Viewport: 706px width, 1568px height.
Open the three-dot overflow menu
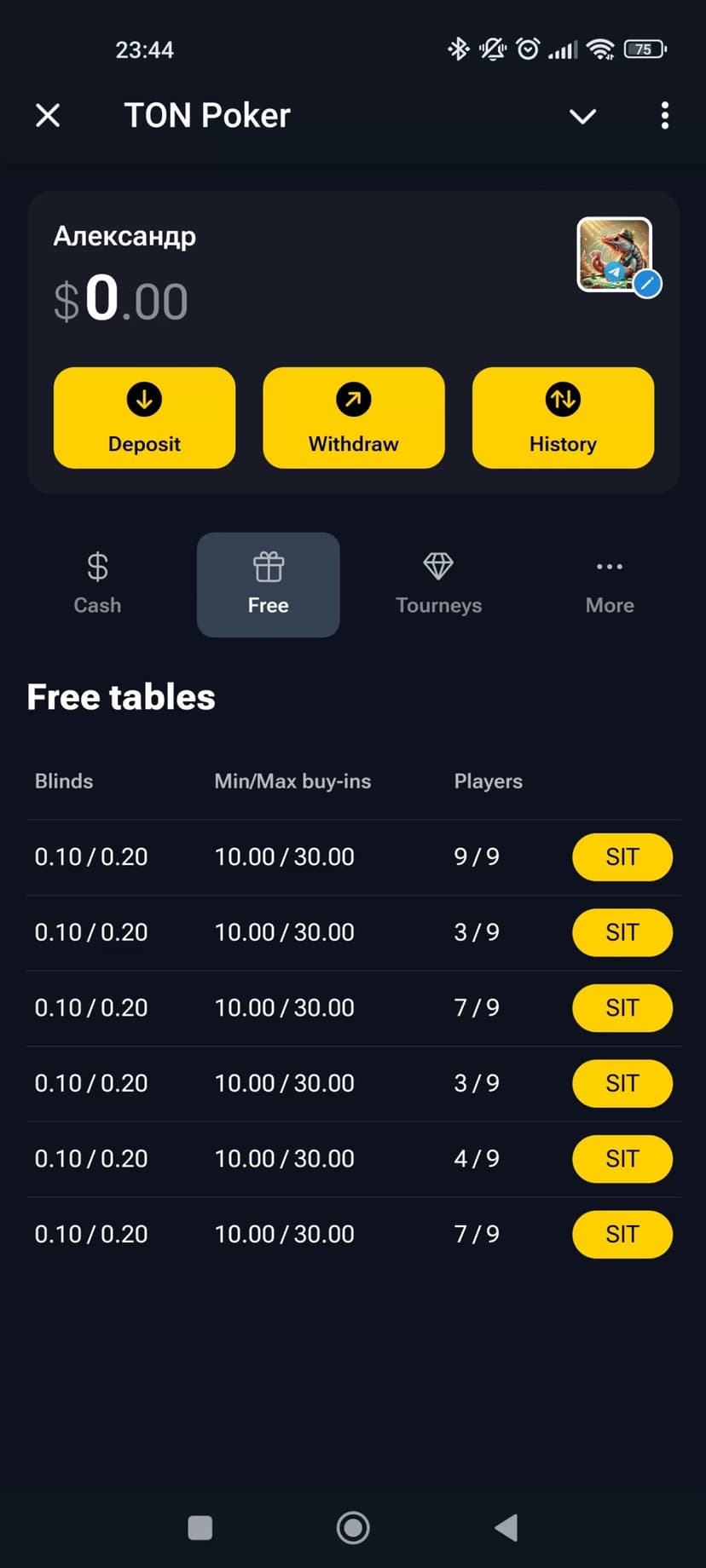[x=664, y=116]
